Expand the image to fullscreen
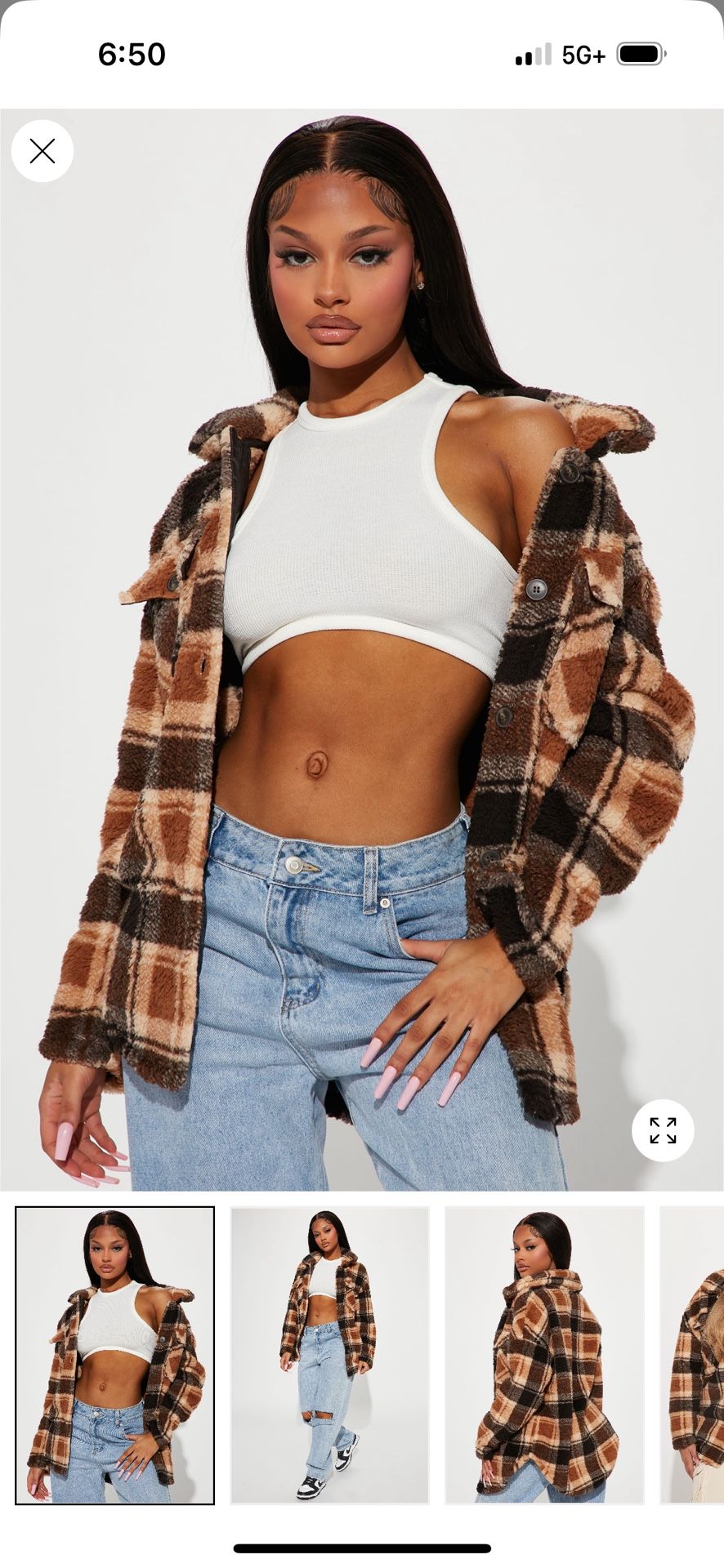The width and height of the screenshot is (724, 1568). (663, 1130)
